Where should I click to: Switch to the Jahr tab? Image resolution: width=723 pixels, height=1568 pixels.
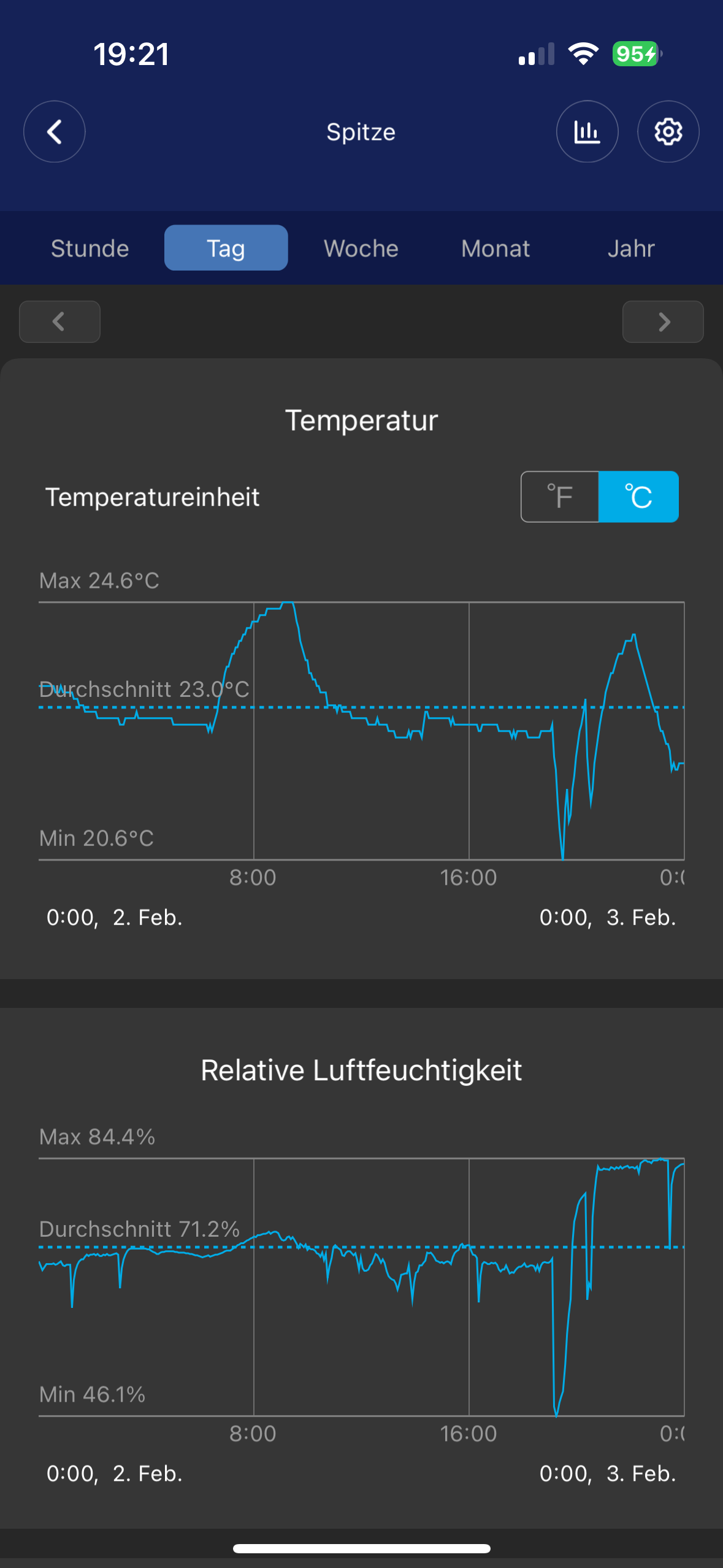pyautogui.click(x=631, y=248)
